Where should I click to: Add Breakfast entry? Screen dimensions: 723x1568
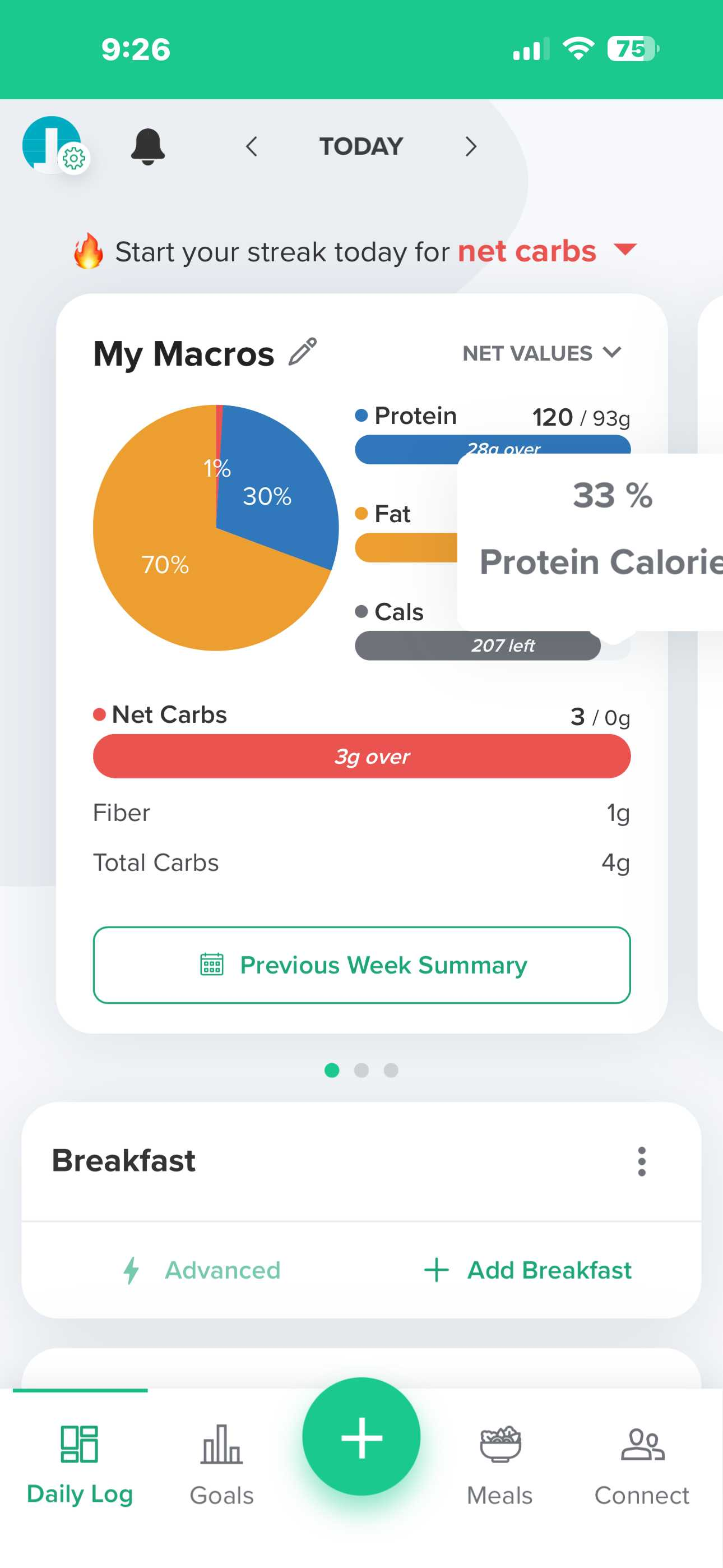(x=527, y=1270)
